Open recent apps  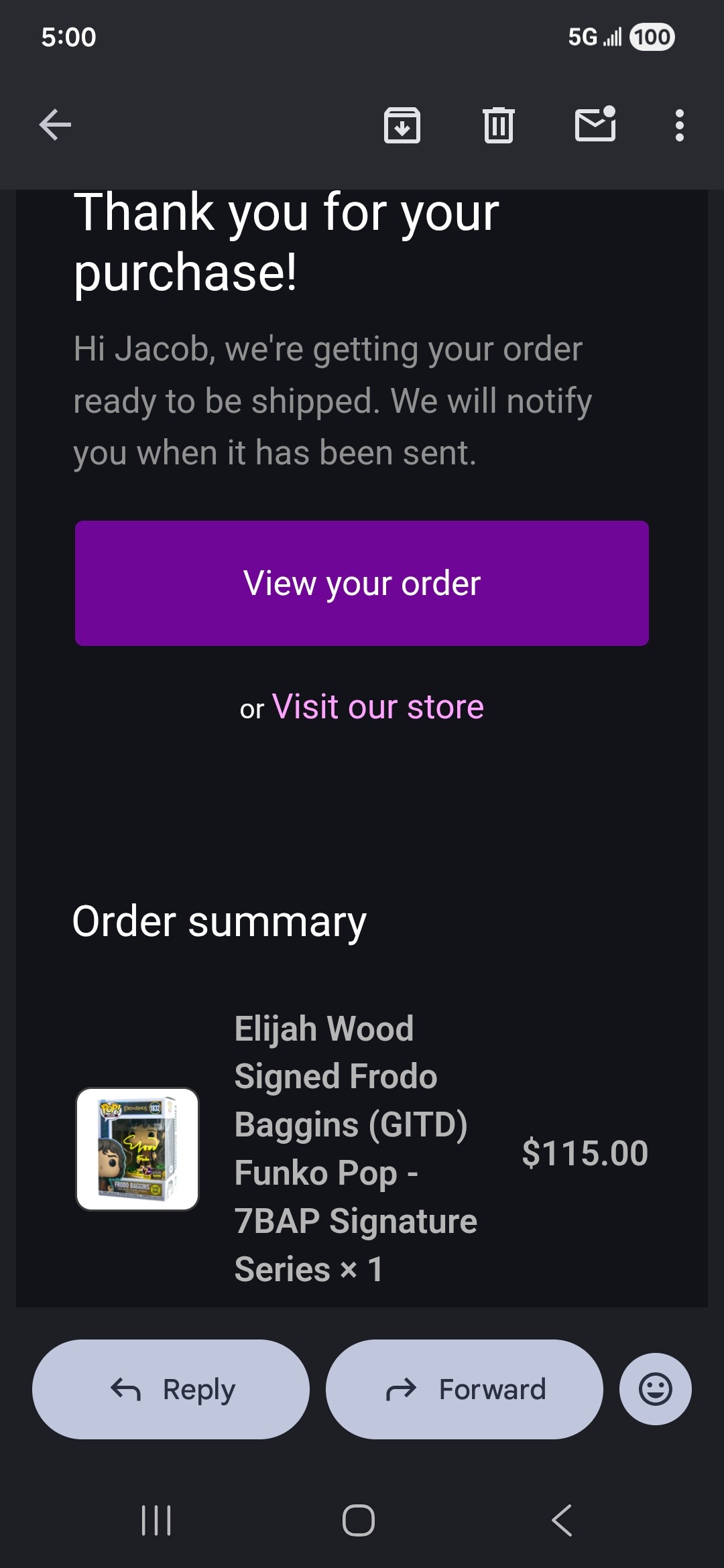tap(156, 1520)
